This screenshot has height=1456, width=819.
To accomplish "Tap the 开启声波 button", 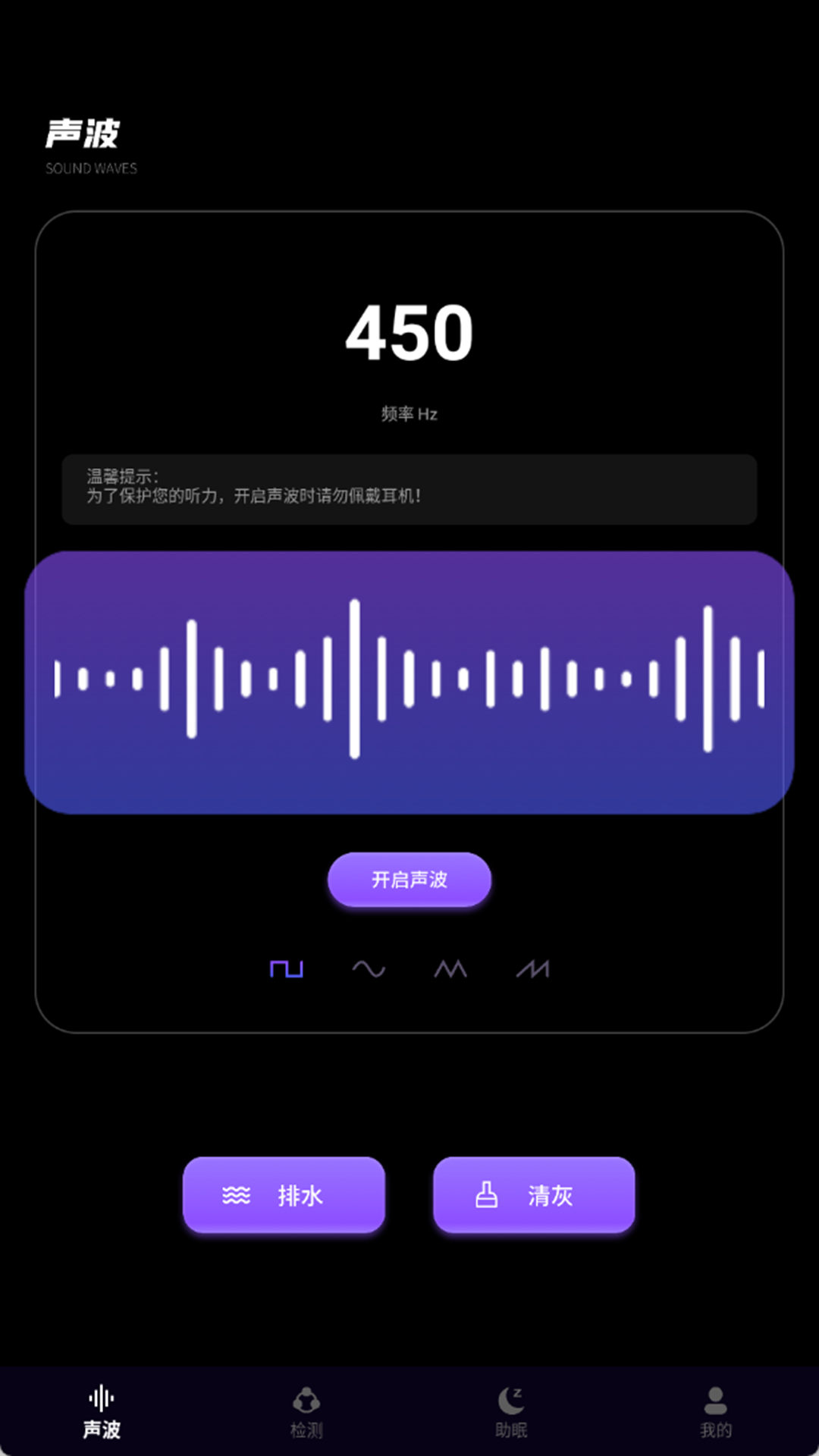I will coord(409,880).
